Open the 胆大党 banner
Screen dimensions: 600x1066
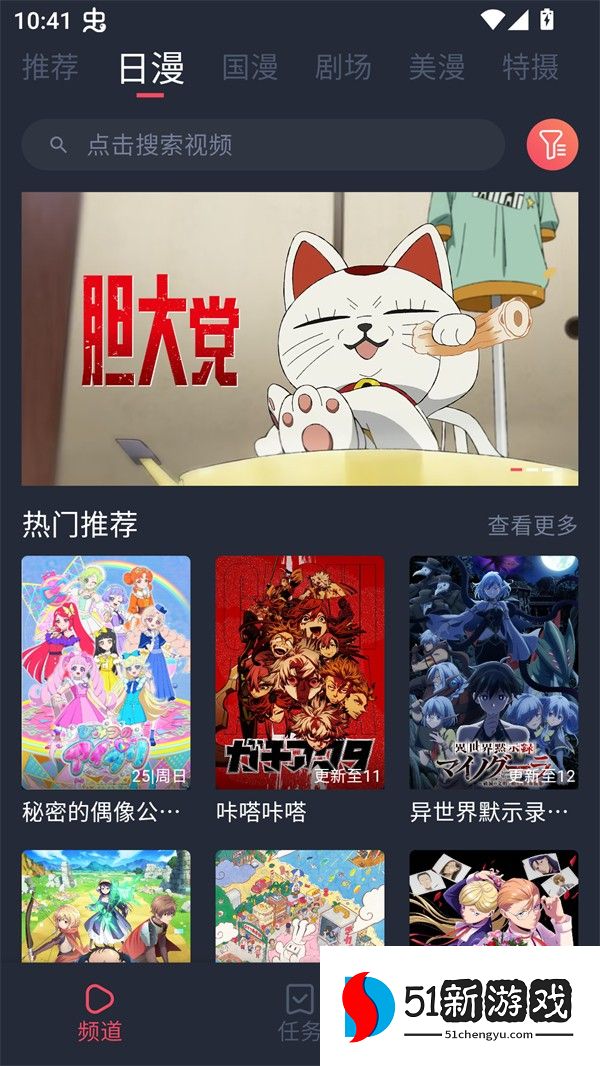[x=300, y=339]
